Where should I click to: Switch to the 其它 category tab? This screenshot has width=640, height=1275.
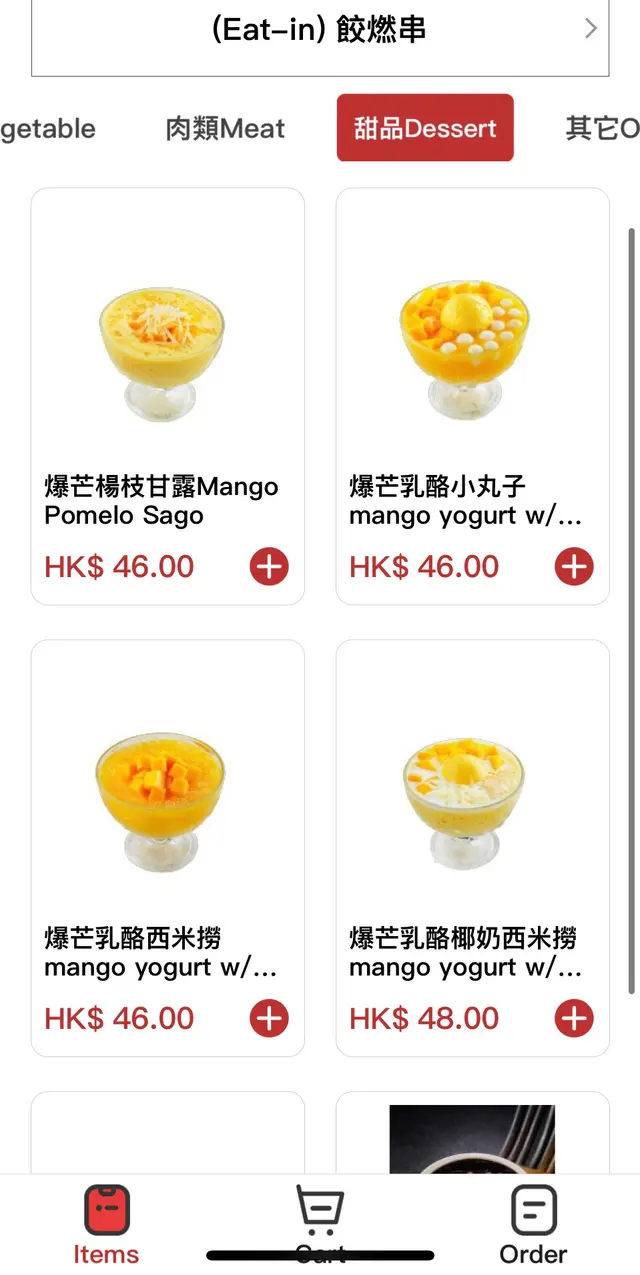pyautogui.click(x=602, y=128)
